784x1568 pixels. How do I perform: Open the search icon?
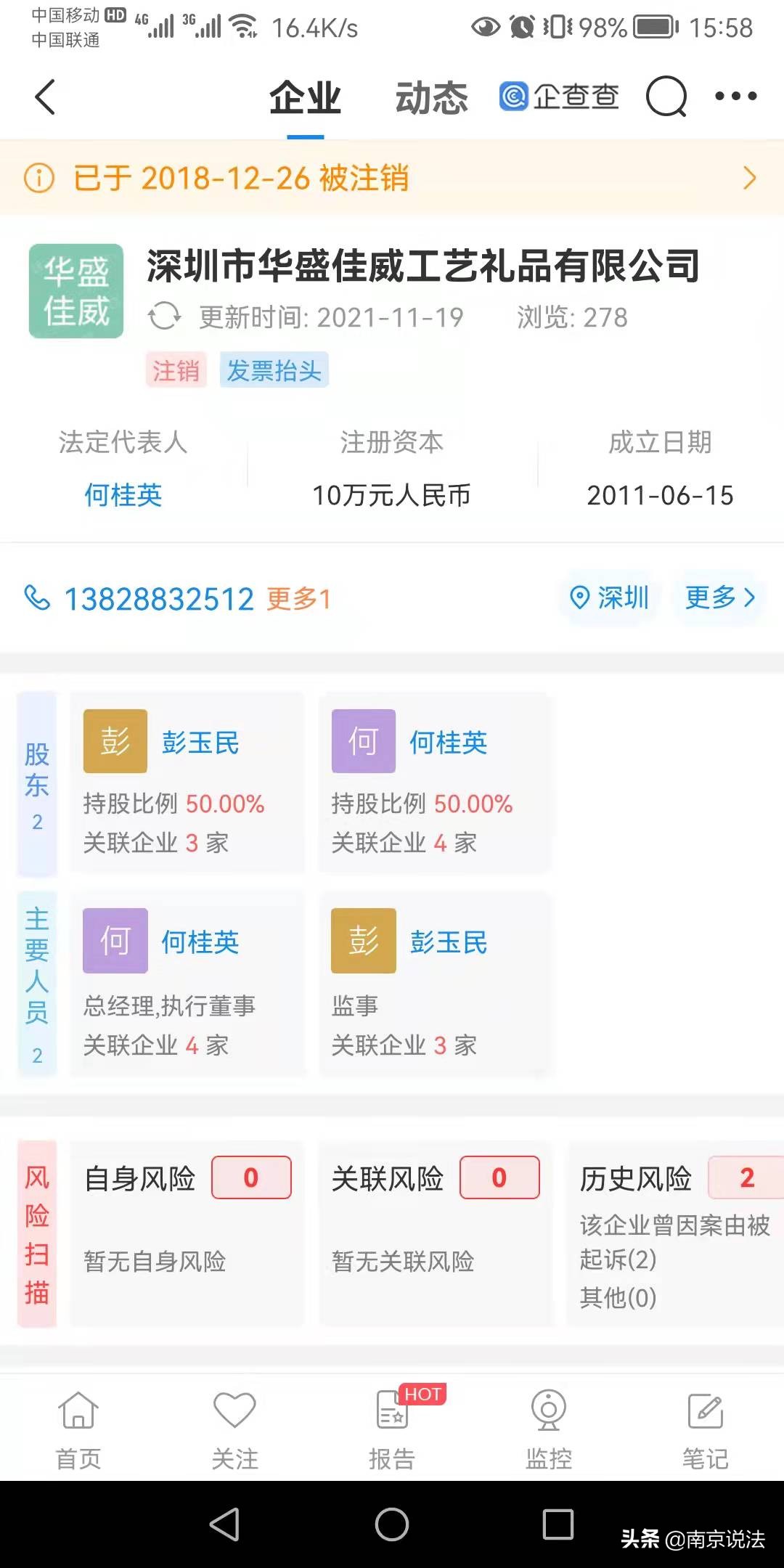[x=667, y=97]
